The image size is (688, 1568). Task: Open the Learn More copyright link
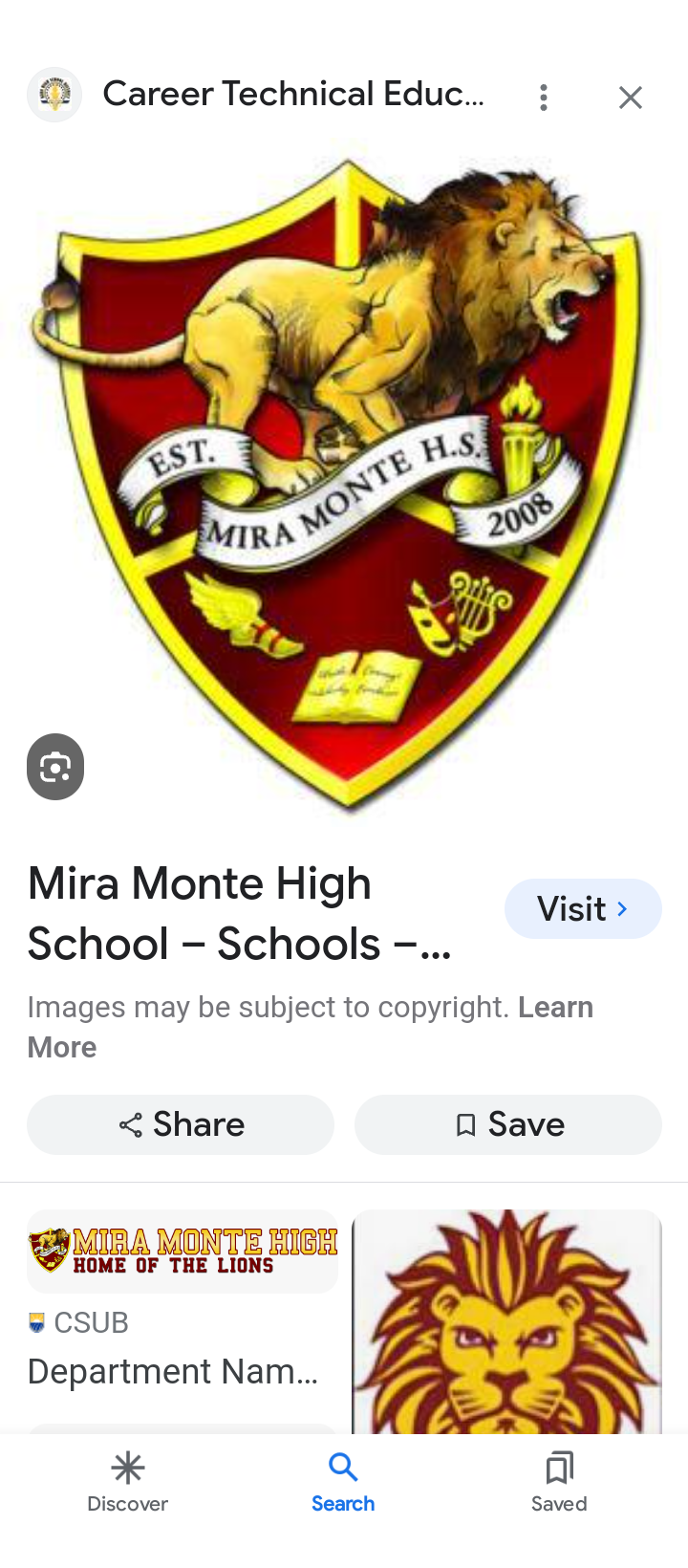coord(556,1006)
